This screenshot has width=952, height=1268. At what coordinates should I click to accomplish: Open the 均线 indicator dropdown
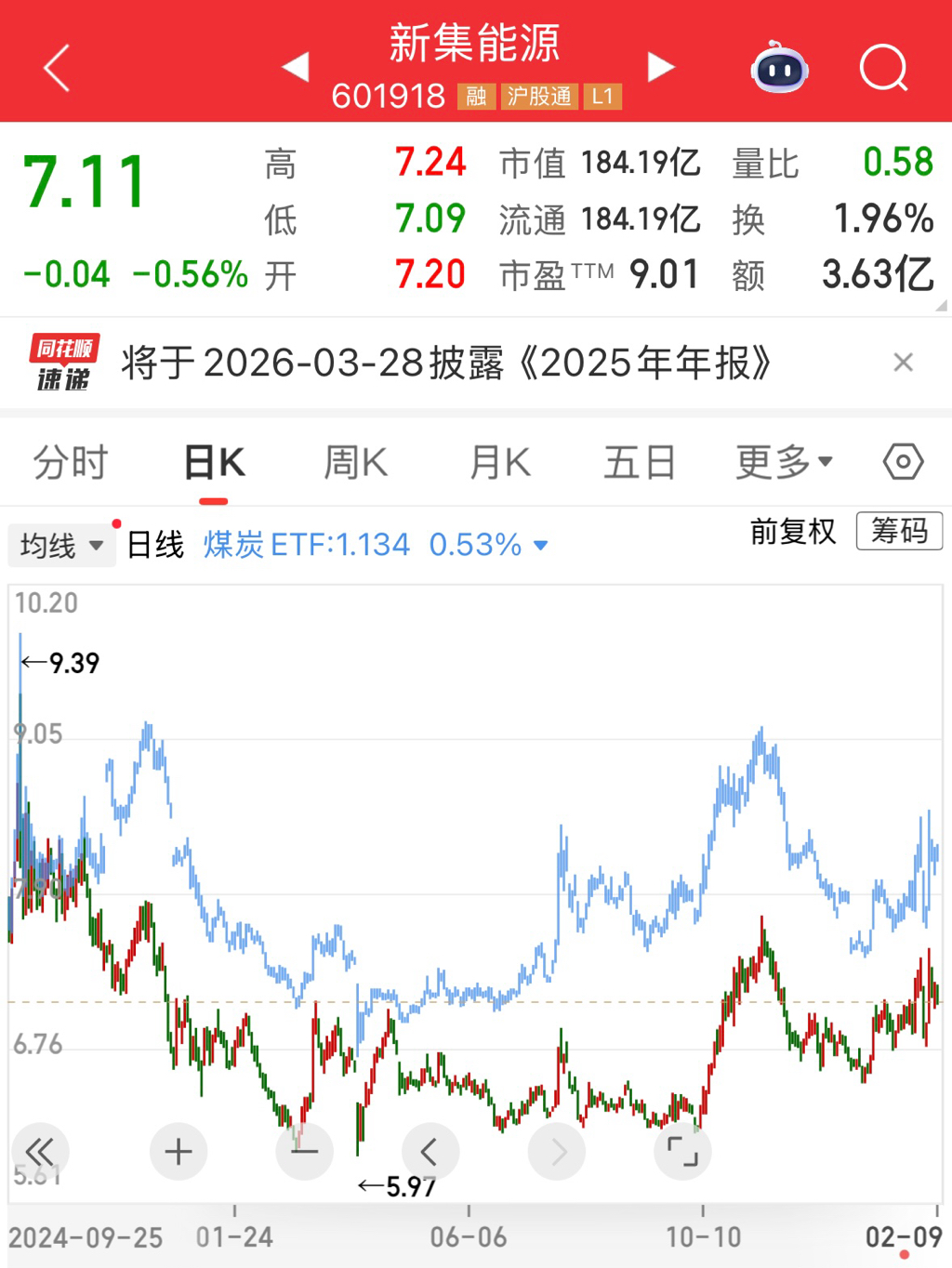pos(61,545)
